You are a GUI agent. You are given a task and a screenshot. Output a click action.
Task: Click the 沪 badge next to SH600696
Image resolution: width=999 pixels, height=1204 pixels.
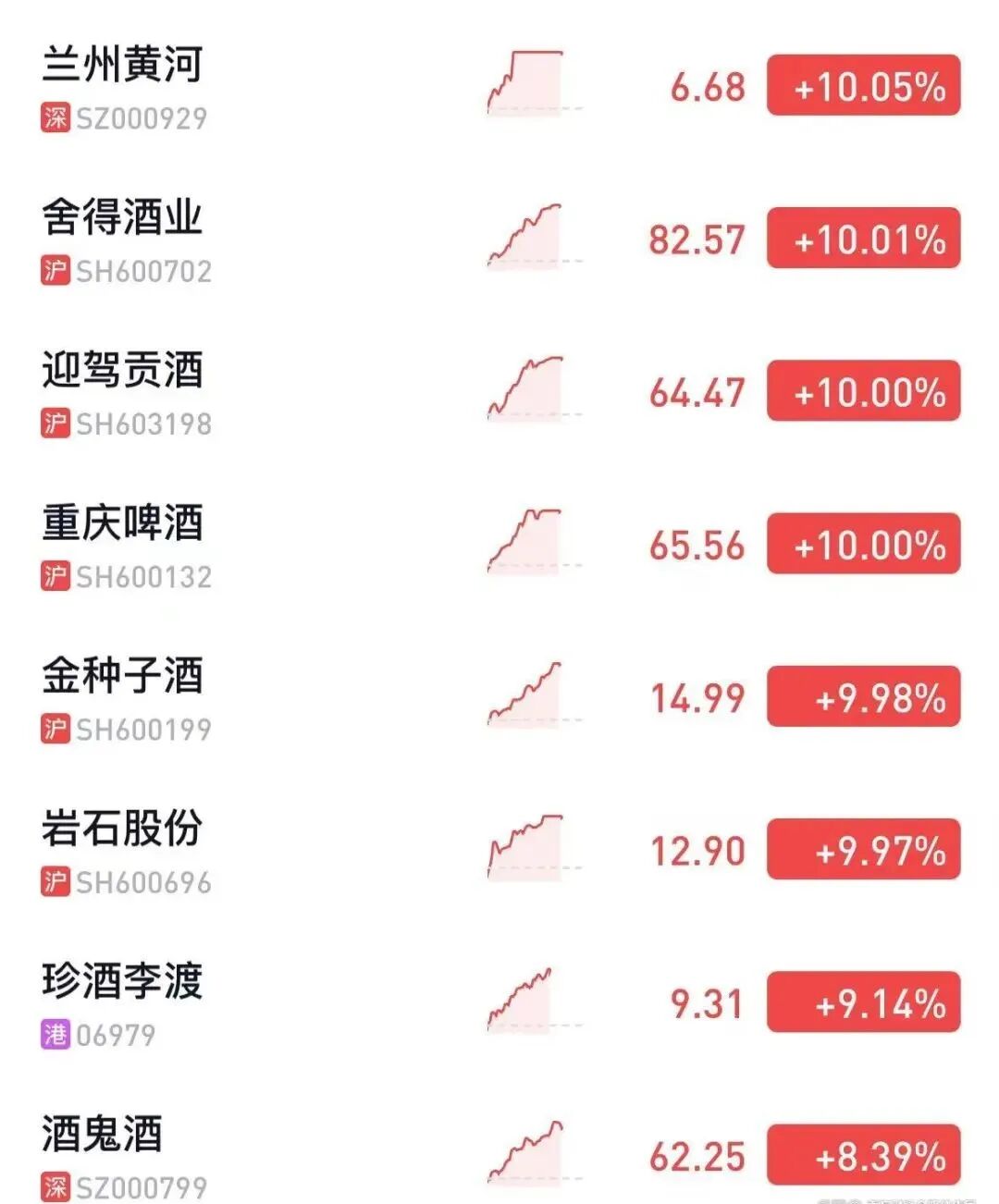point(55,883)
